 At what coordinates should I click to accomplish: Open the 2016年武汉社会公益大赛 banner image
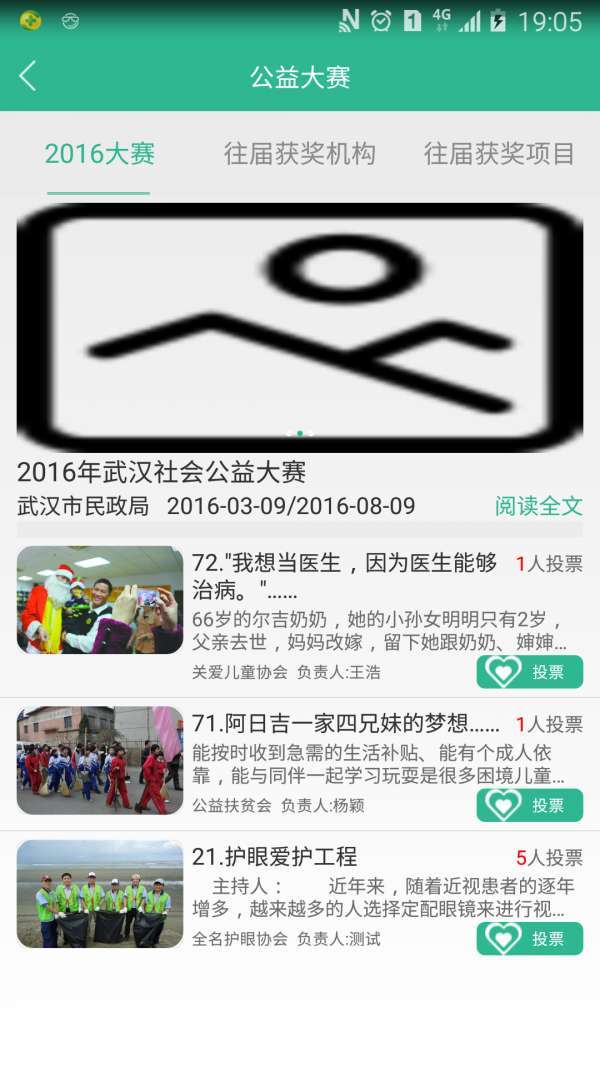pyautogui.click(x=300, y=327)
